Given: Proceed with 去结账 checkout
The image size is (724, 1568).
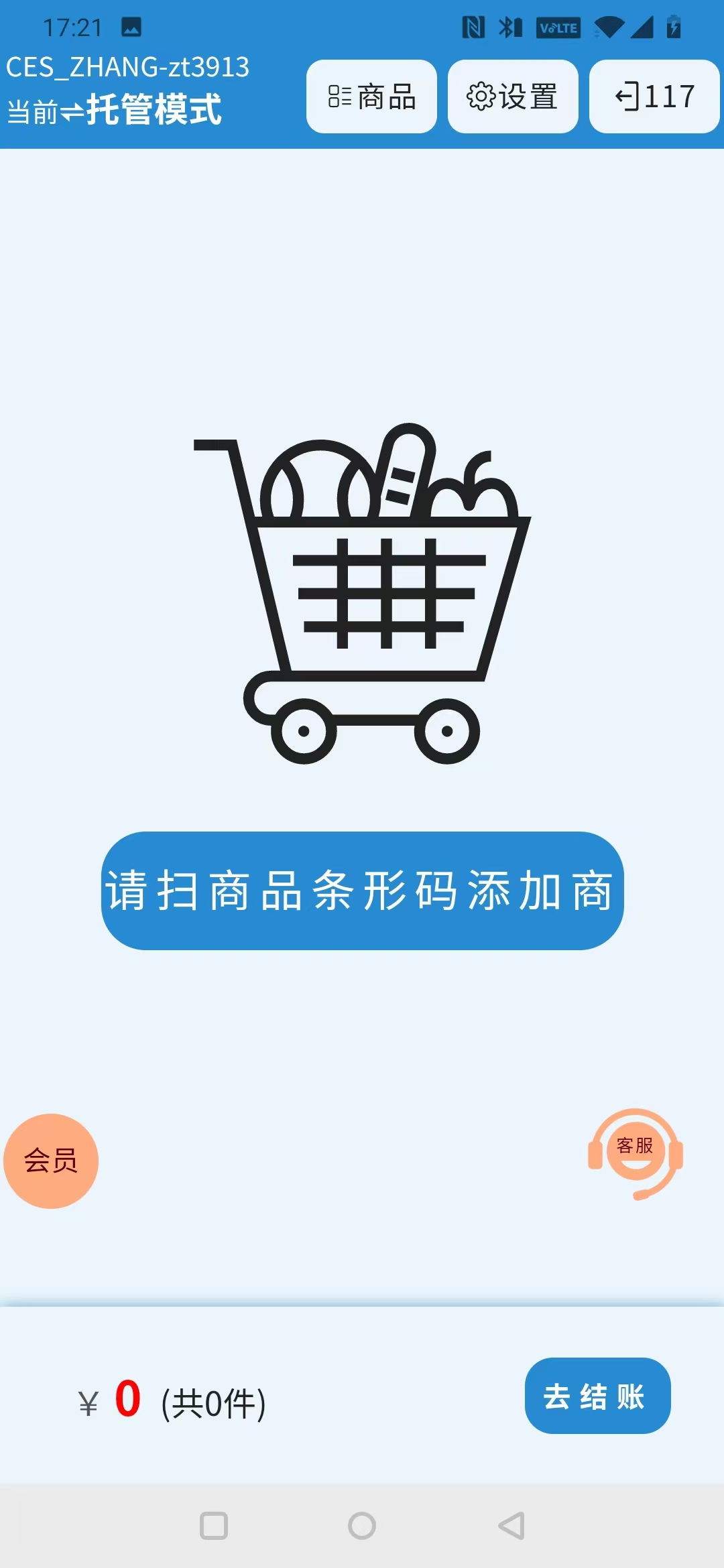Looking at the screenshot, I should 597,1396.
